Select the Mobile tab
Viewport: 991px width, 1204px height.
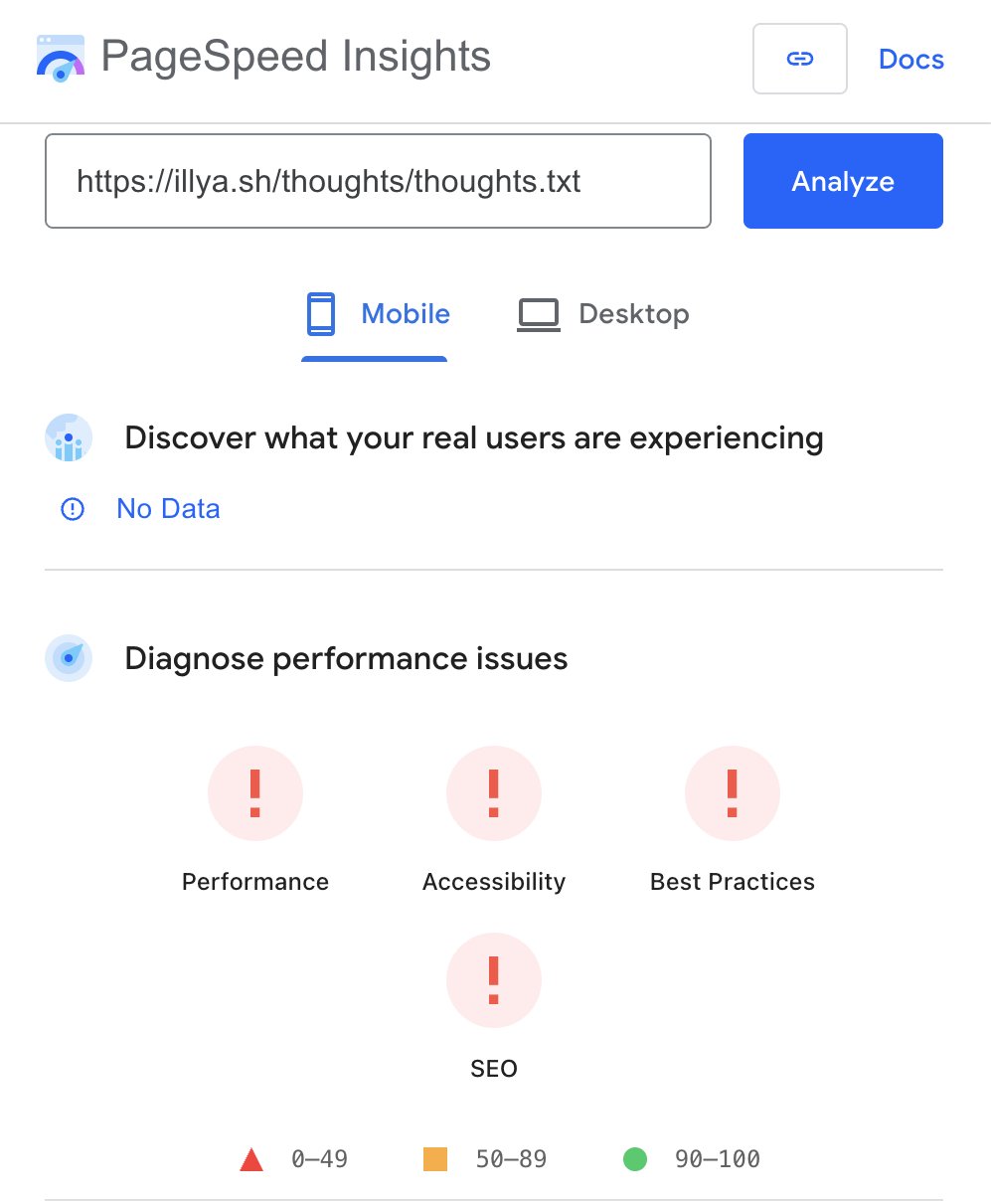pyautogui.click(x=377, y=314)
